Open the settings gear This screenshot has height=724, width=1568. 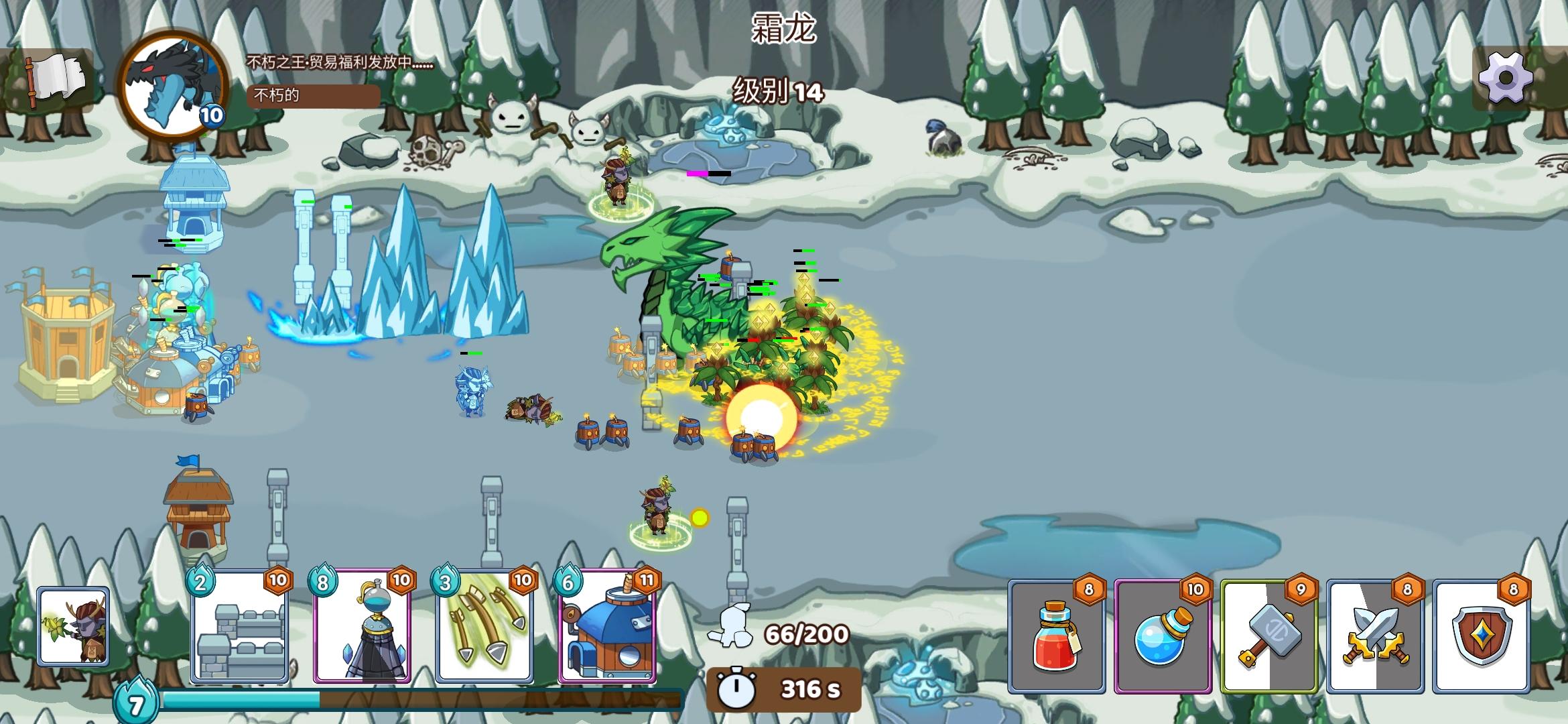(x=1505, y=78)
